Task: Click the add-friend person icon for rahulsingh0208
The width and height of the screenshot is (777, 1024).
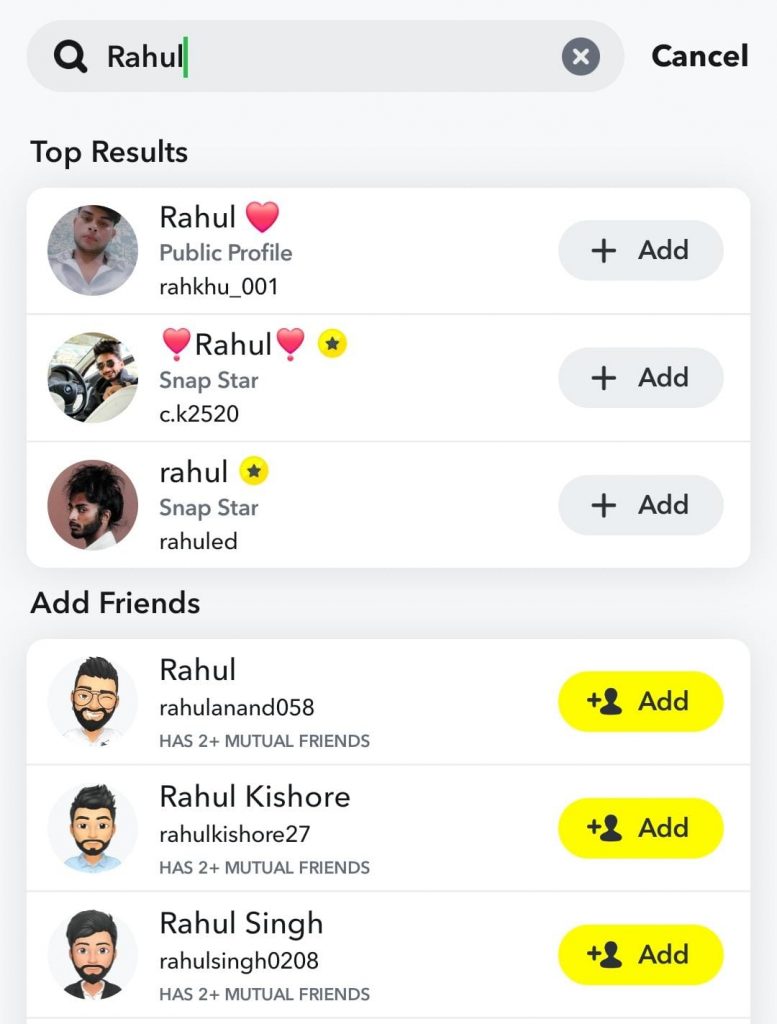Action: pos(608,954)
